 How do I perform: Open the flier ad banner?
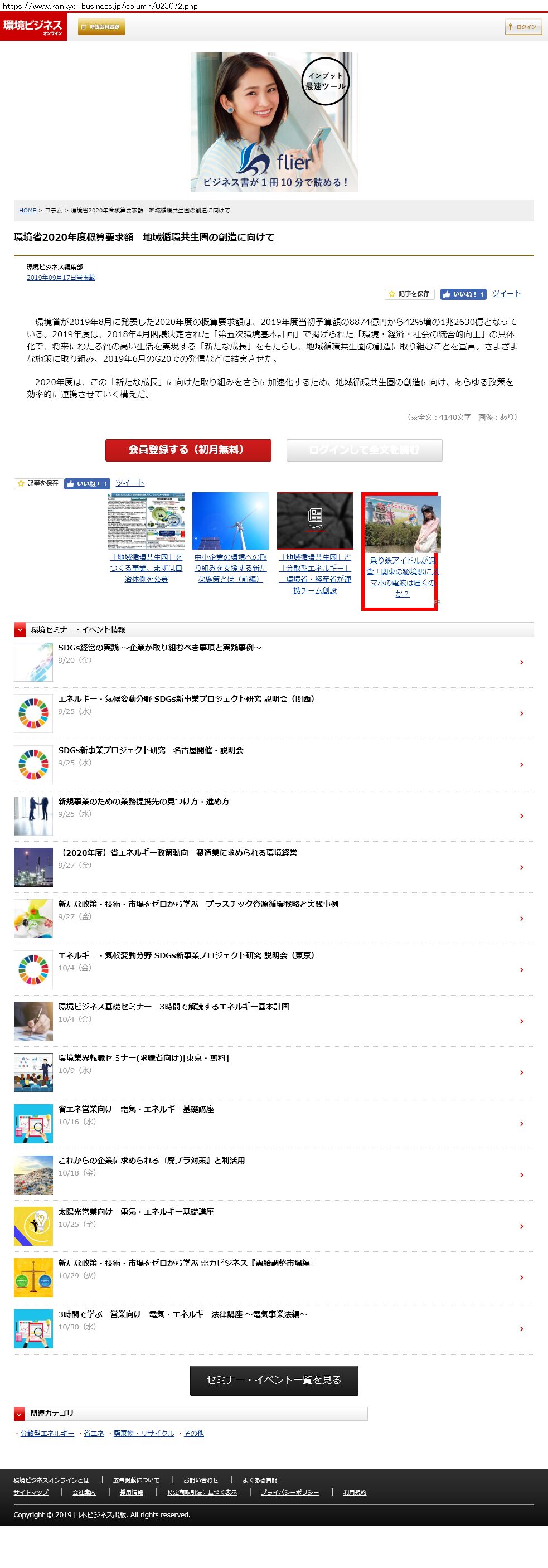coord(274,122)
